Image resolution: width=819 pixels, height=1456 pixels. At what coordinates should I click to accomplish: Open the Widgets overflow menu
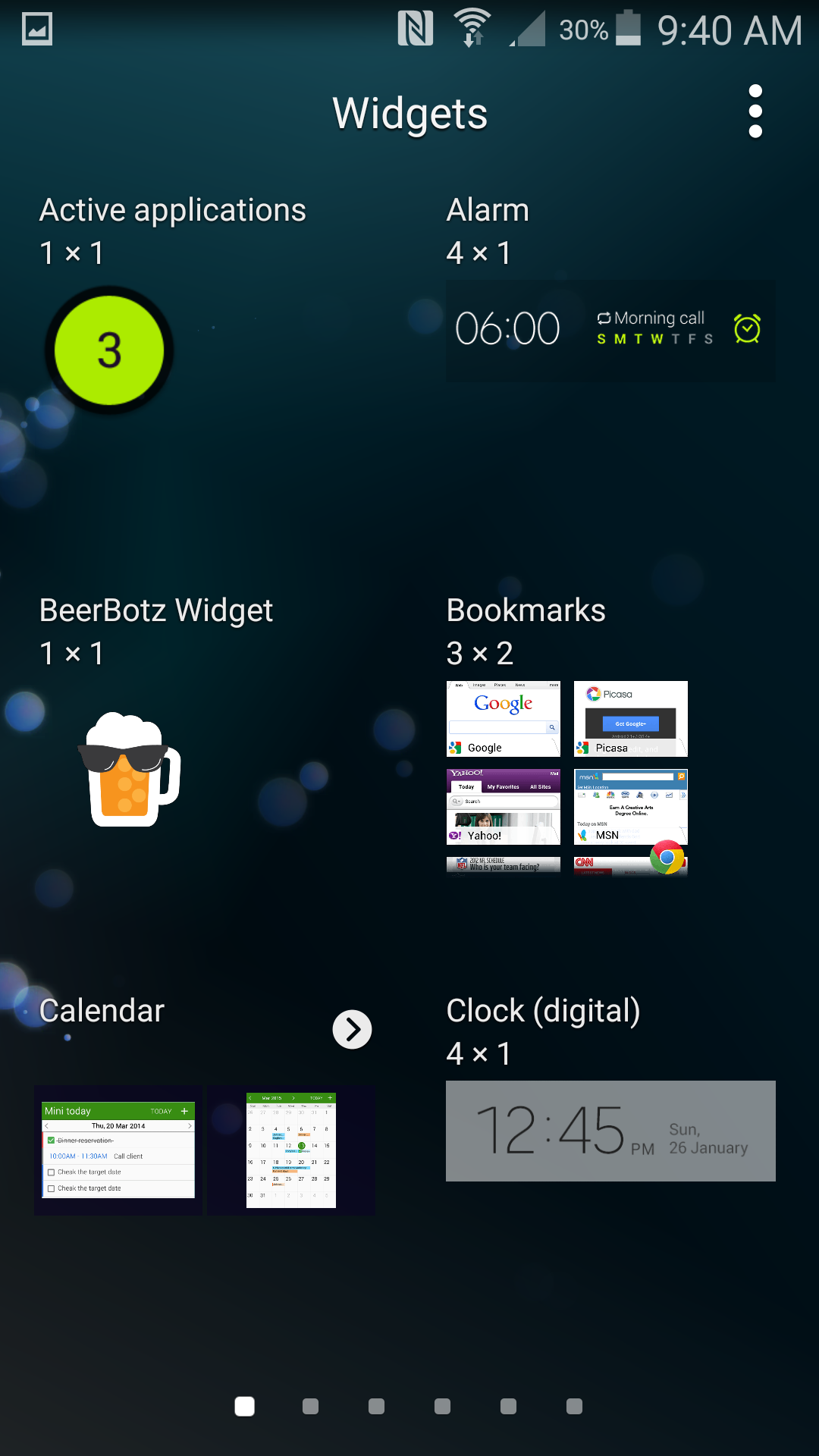click(755, 111)
